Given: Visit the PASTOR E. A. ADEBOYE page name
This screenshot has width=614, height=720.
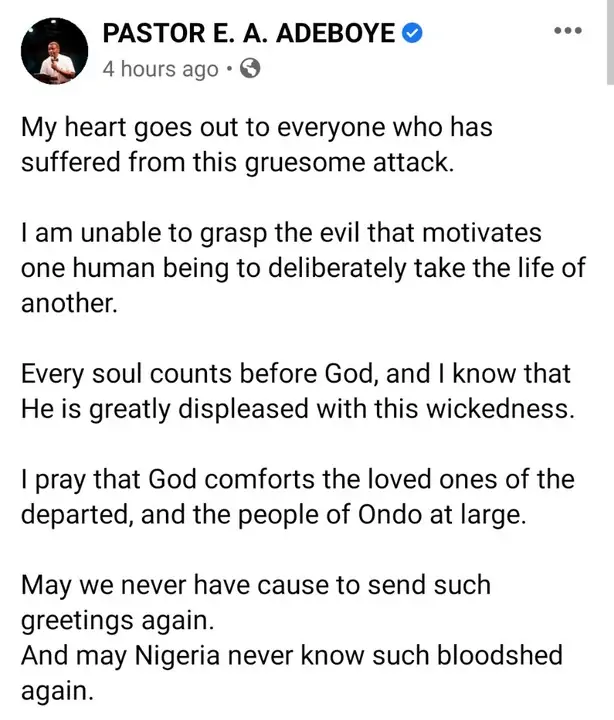Looking at the screenshot, I should click(250, 33).
